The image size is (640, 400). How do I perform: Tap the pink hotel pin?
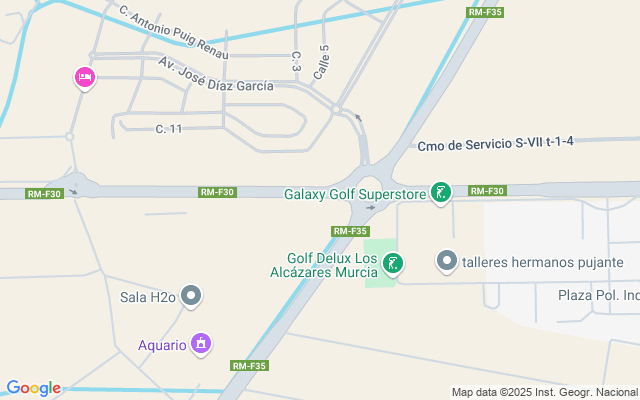[85, 78]
